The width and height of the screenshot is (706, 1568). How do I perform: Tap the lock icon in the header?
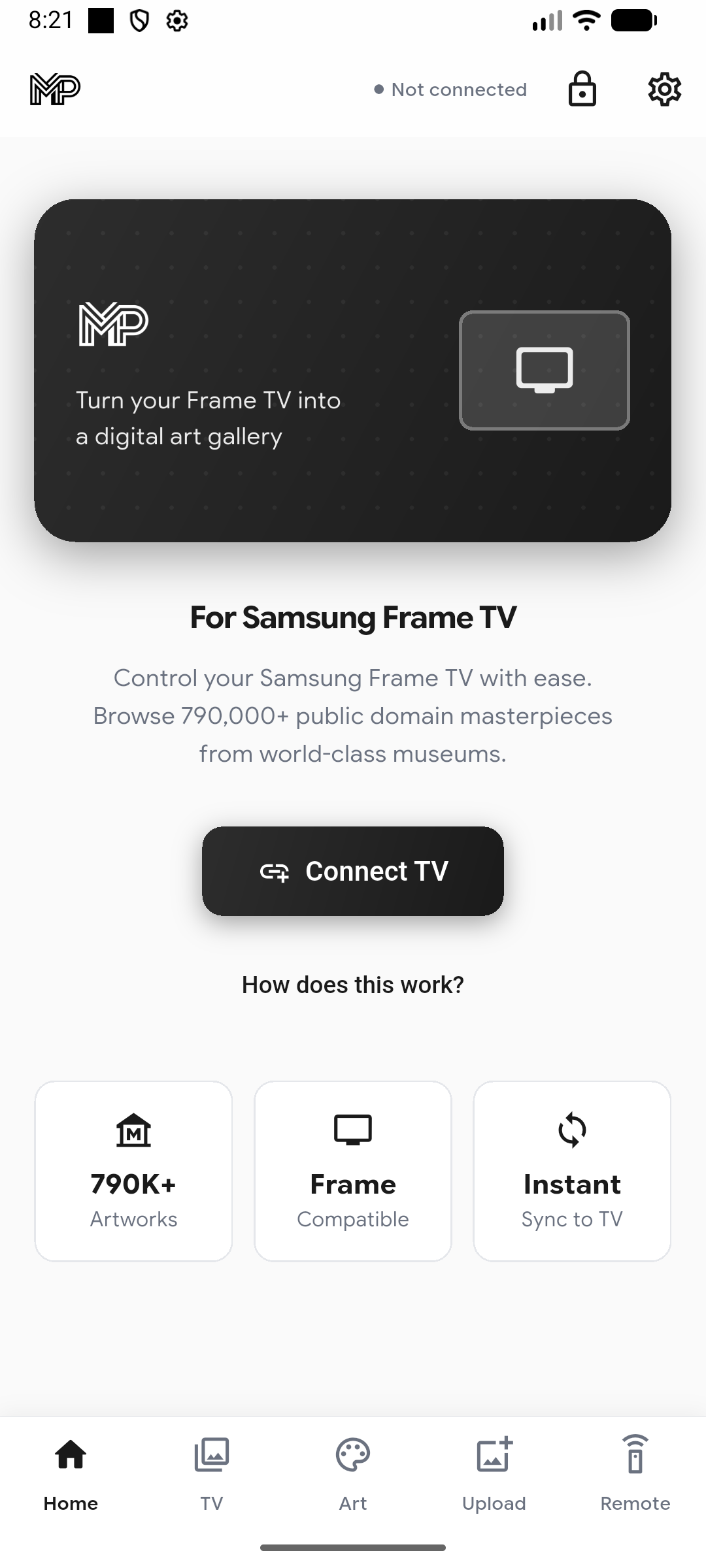click(x=582, y=90)
